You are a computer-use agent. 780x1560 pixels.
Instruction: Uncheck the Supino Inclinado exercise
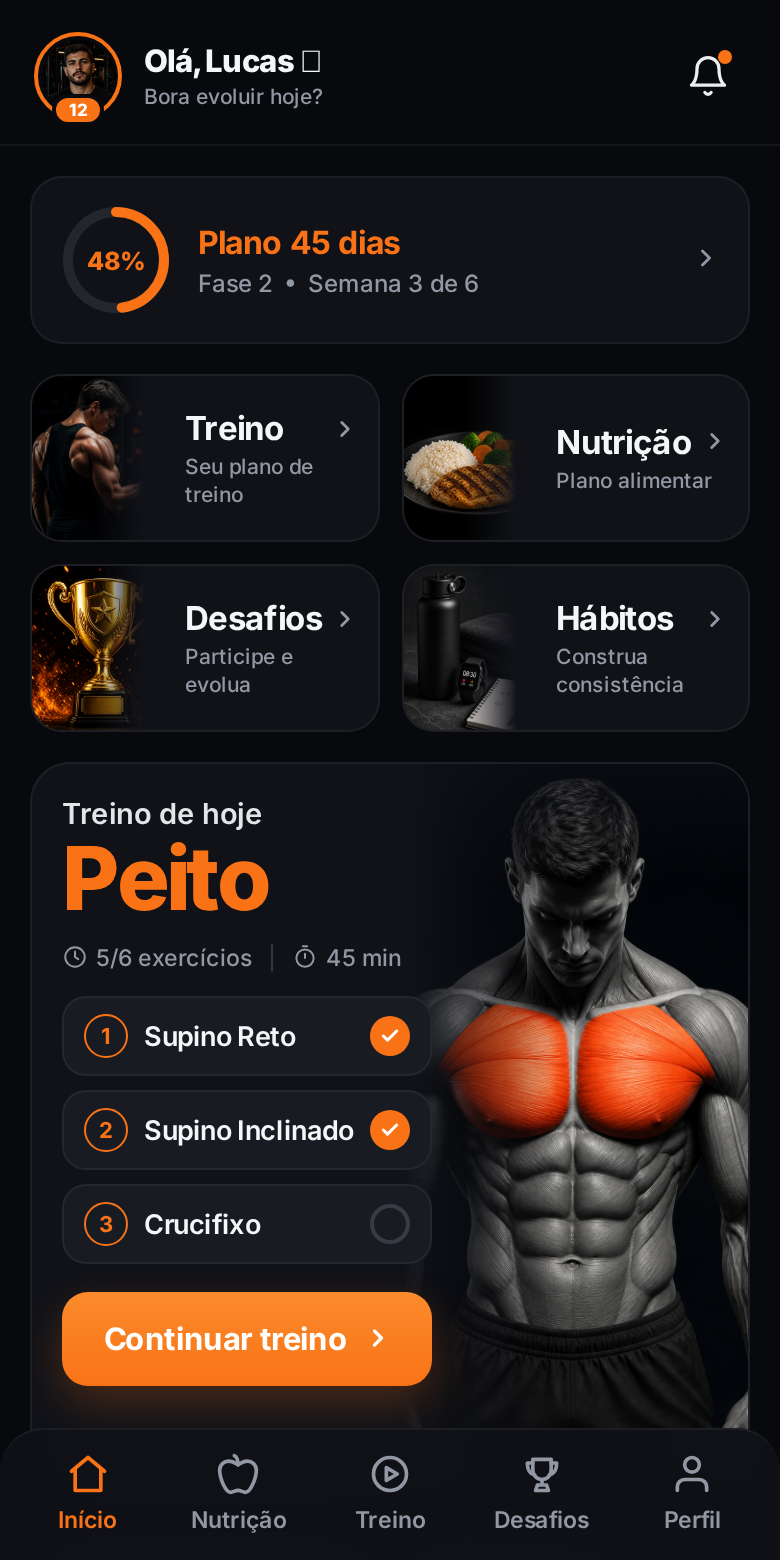[x=390, y=1130]
